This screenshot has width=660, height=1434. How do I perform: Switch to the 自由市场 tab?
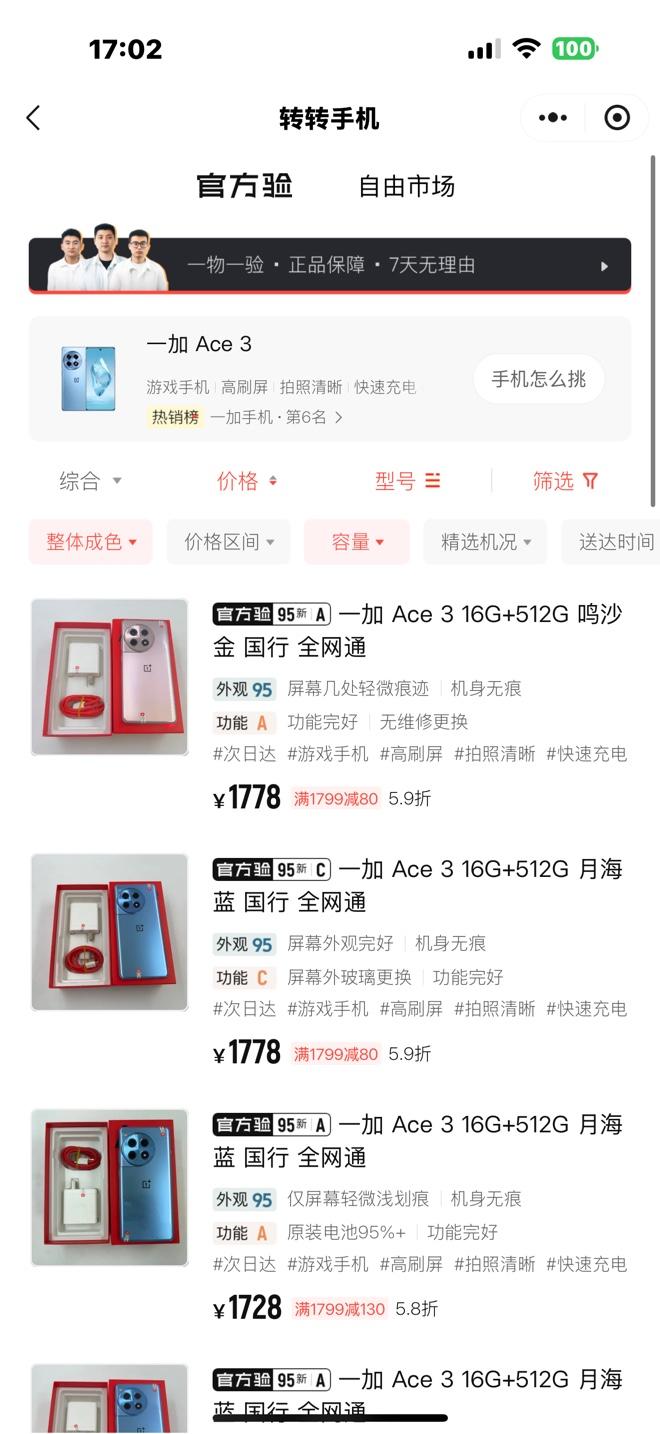coord(406,186)
